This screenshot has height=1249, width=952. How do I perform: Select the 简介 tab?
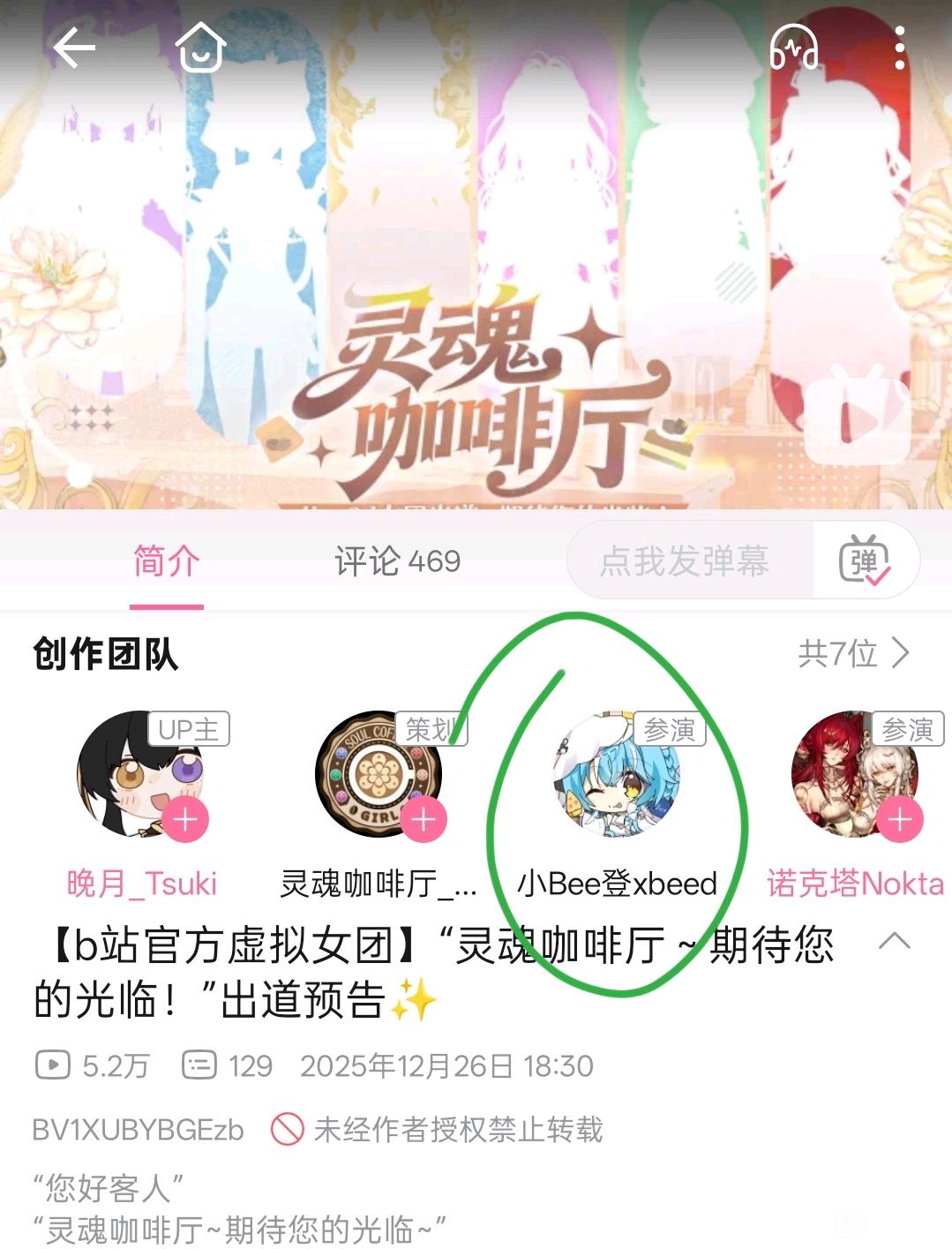point(166,561)
